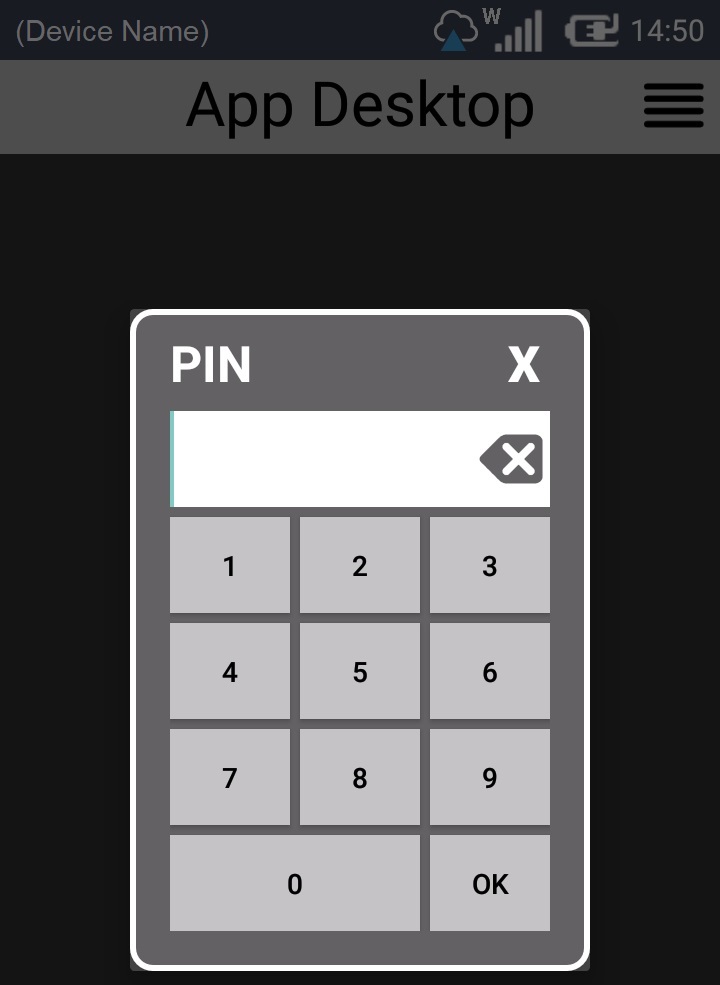Enter digit 1 on keypad

coord(230,565)
